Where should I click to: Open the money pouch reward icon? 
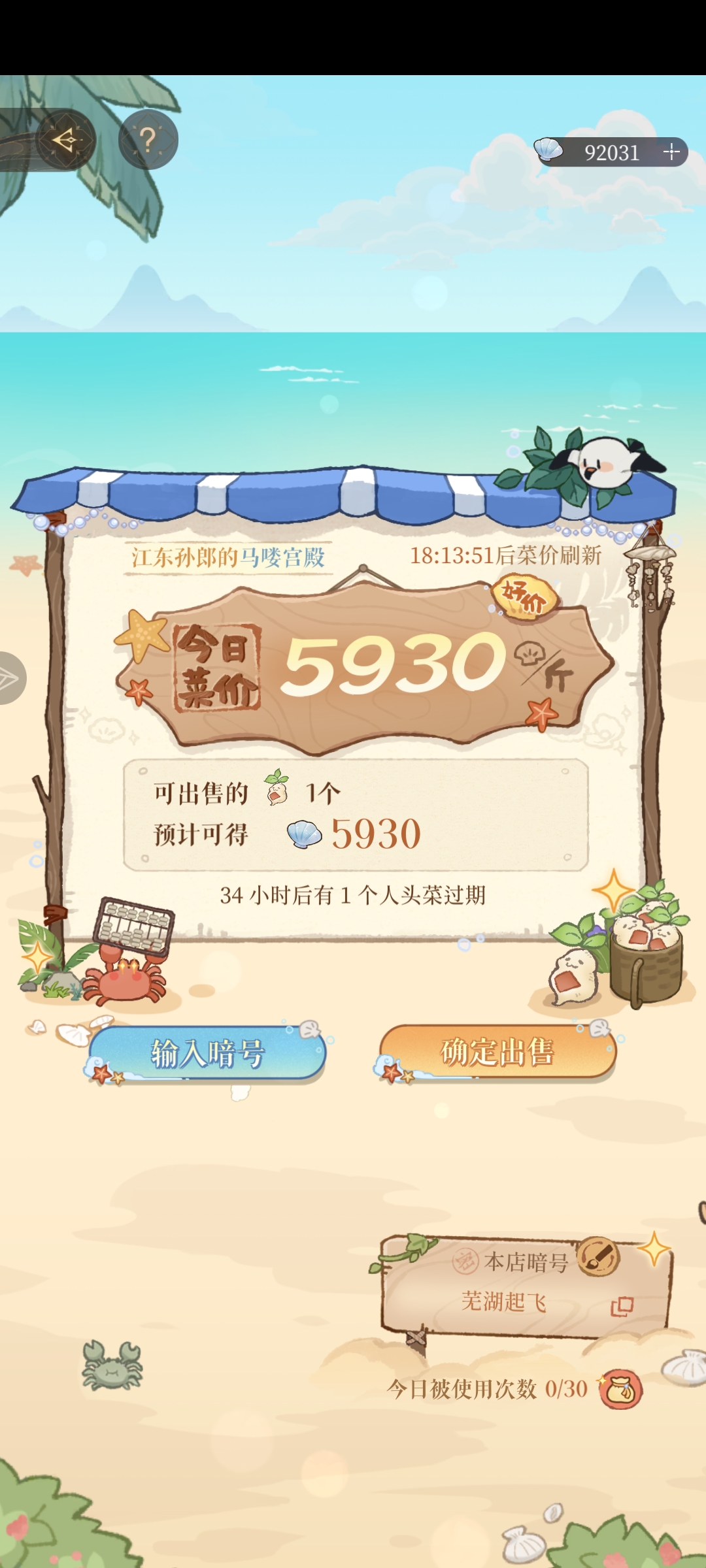(x=621, y=1390)
